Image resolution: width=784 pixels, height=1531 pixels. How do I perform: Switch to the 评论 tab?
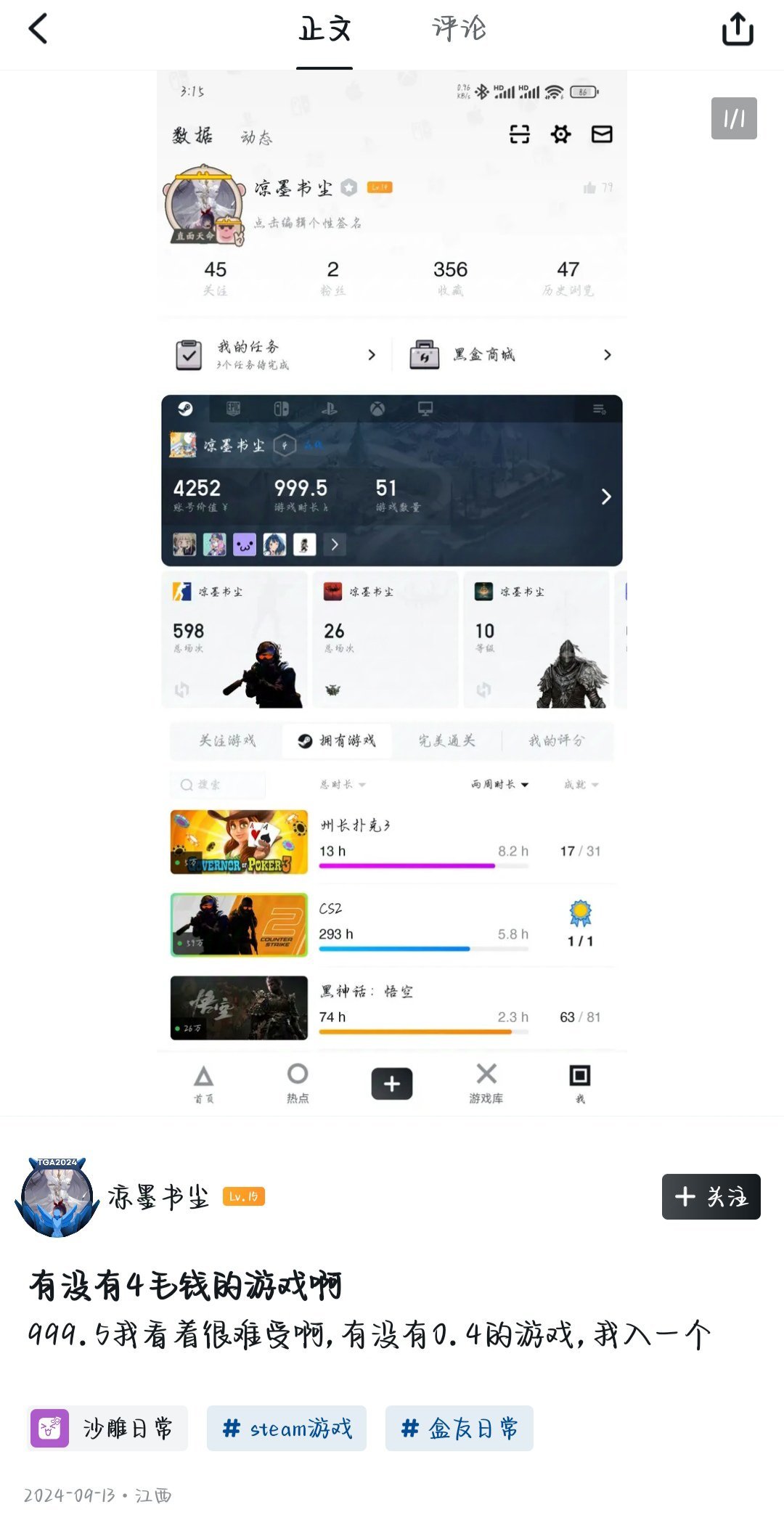pyautogui.click(x=459, y=30)
